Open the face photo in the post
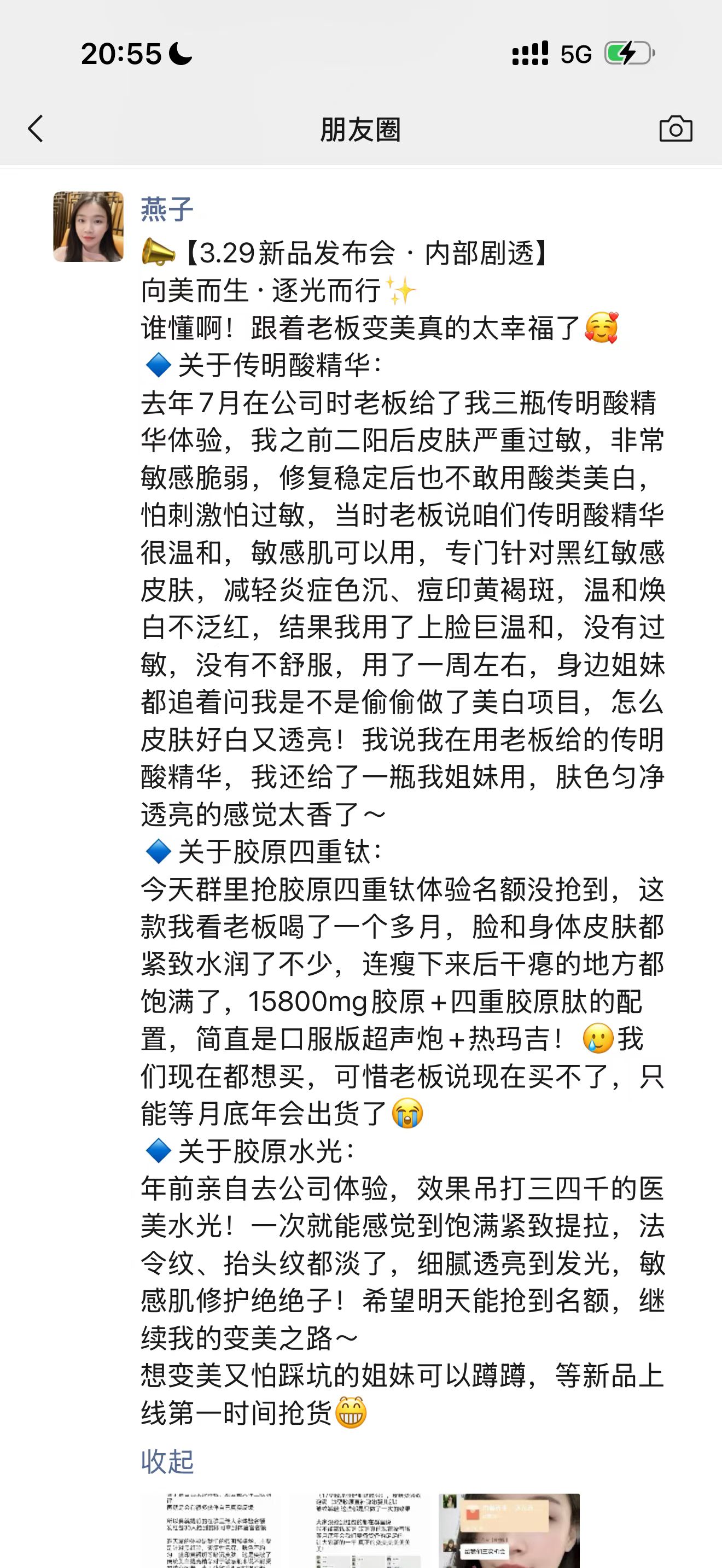This screenshot has height=1568, width=722. tap(509, 1530)
